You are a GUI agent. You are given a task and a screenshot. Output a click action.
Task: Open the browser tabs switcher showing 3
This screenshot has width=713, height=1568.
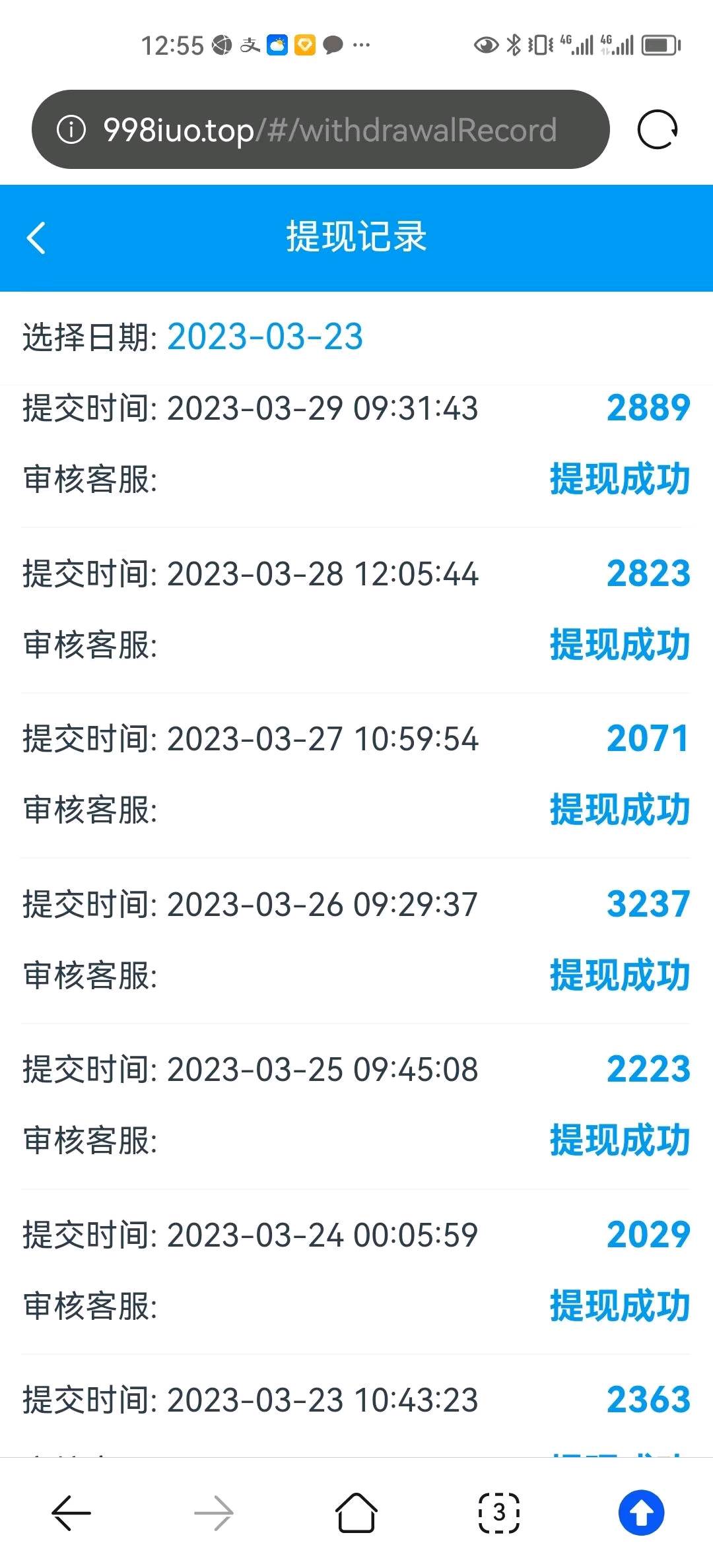point(499,1513)
